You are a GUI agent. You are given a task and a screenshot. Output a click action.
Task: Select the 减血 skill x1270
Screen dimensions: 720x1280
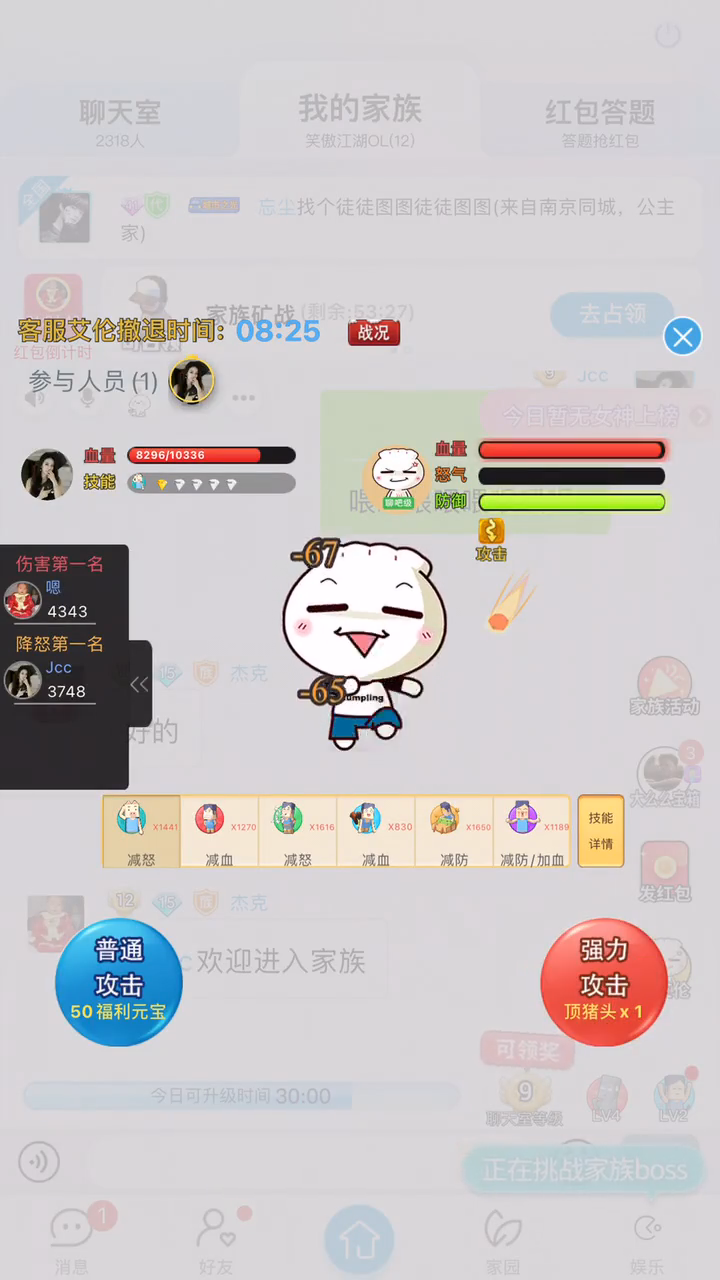click(220, 831)
